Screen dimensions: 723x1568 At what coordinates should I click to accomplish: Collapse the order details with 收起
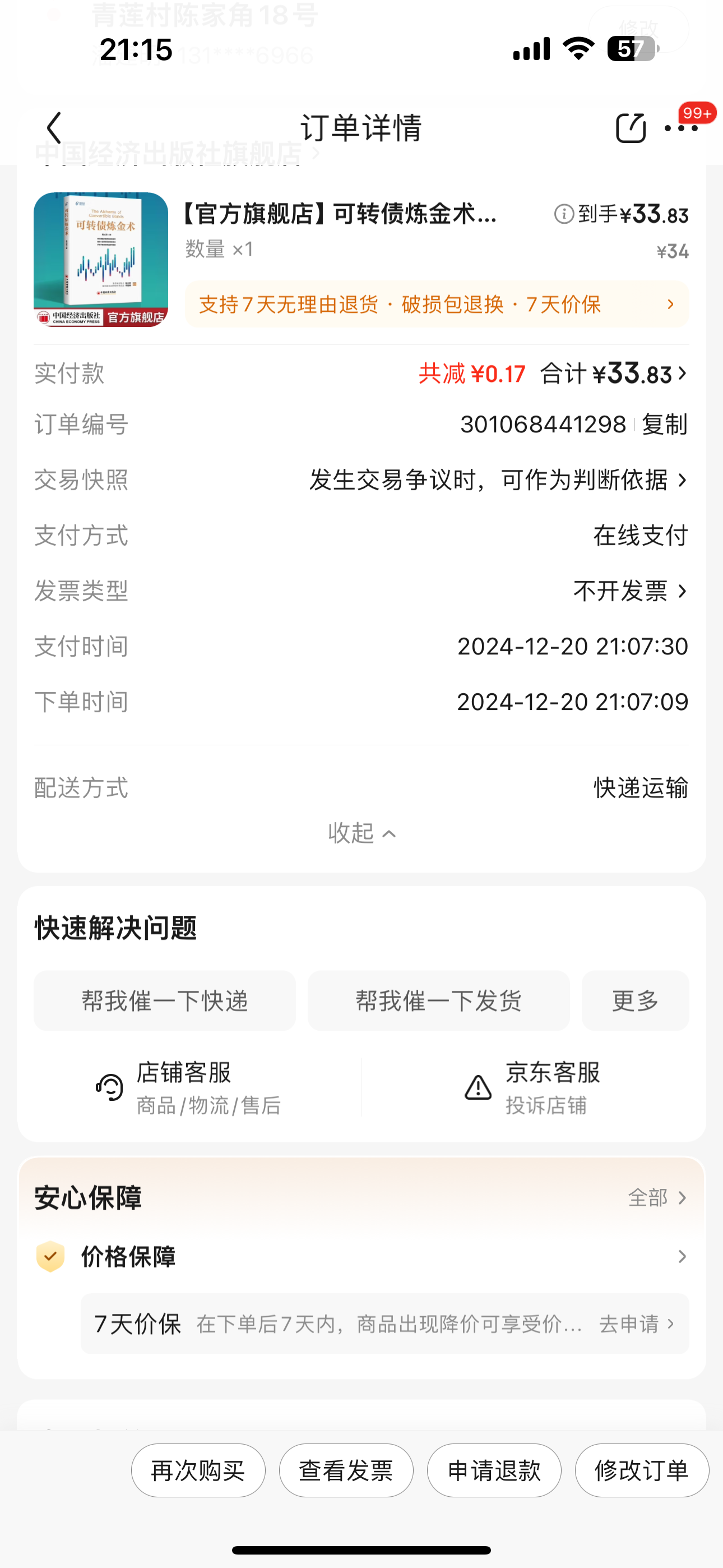point(361,833)
